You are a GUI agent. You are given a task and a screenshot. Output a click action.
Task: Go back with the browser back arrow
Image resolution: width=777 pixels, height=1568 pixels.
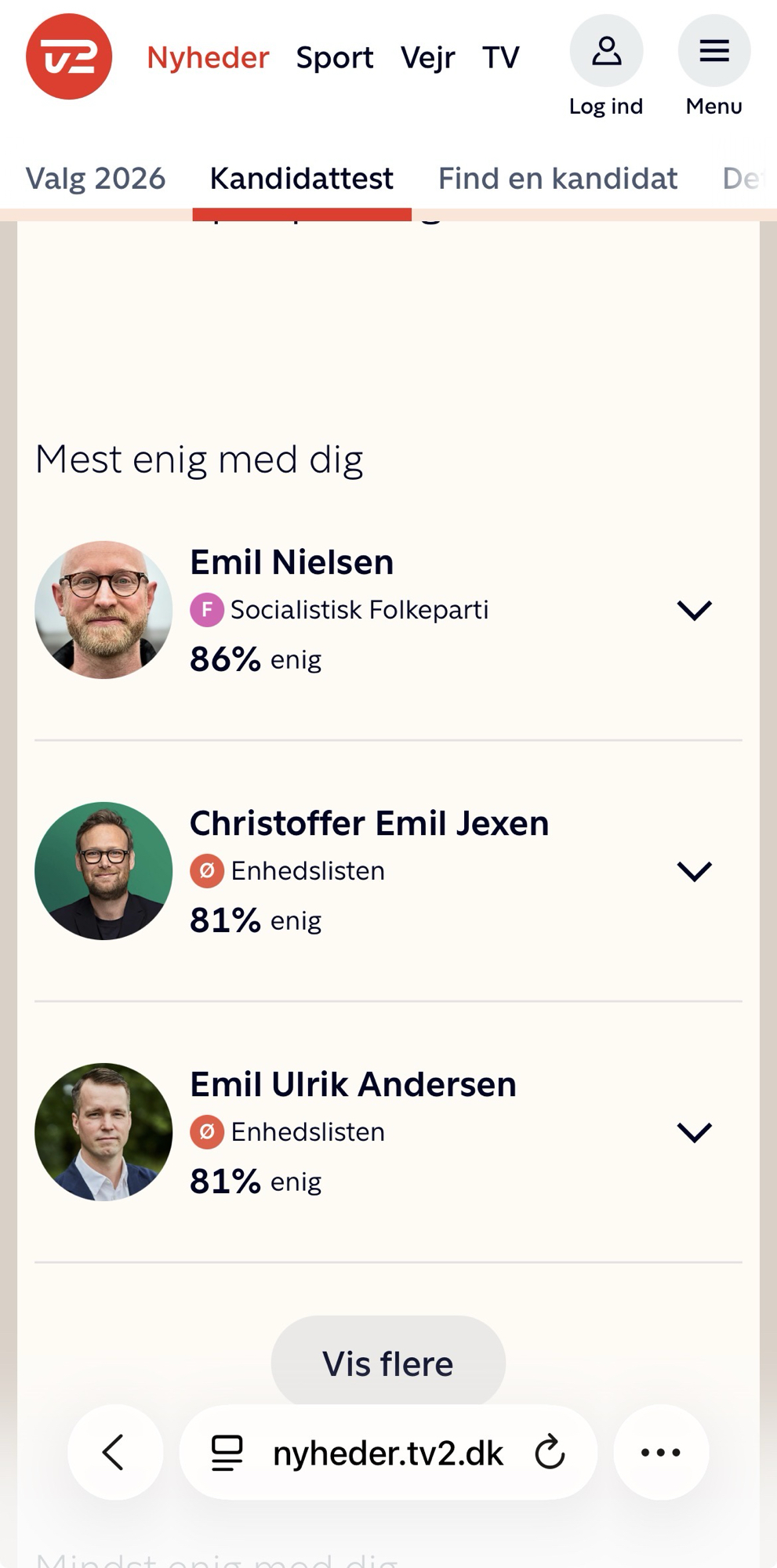(114, 1452)
